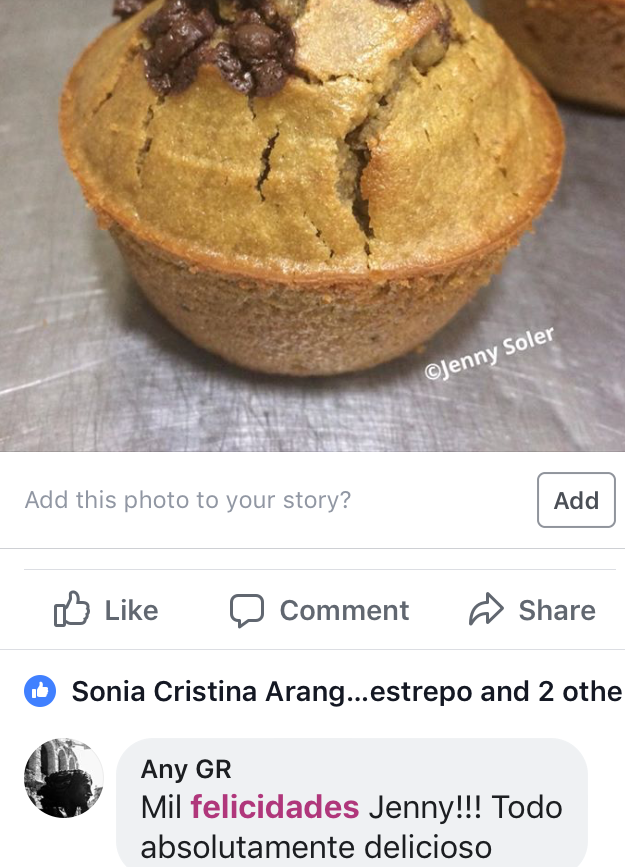Open Any GR's profile picture

[64, 778]
